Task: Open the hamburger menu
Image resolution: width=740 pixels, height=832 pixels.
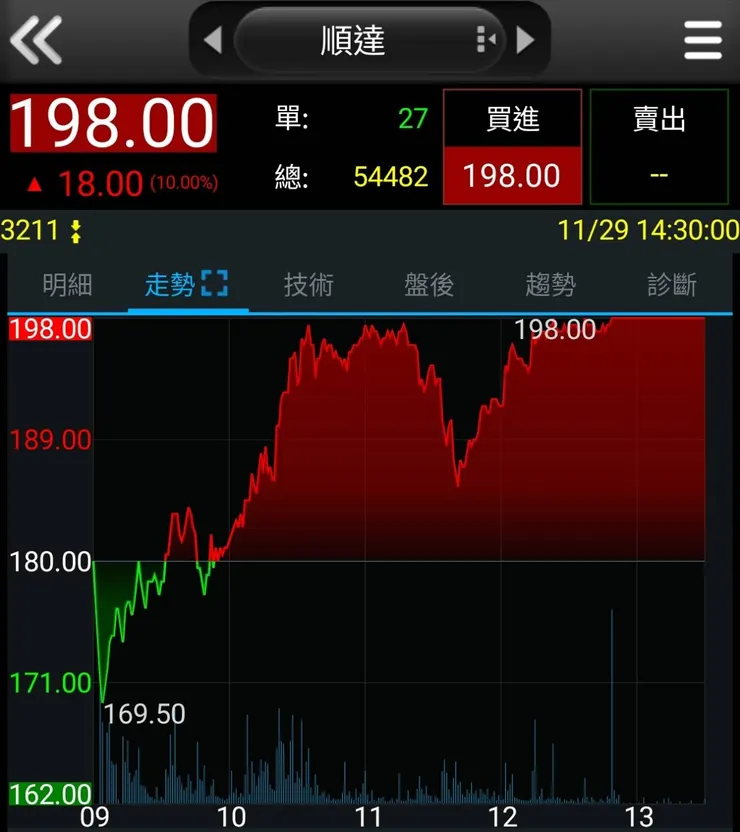Action: click(x=703, y=38)
